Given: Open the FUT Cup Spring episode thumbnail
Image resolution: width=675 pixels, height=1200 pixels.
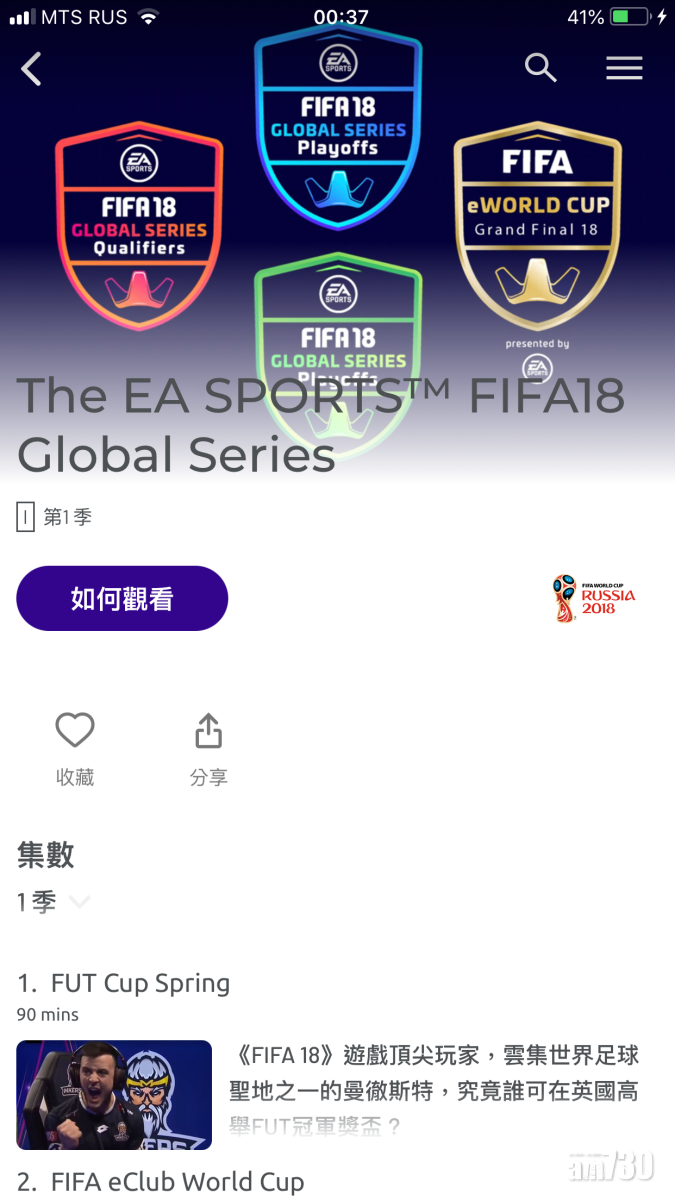Looking at the screenshot, I should 114,1095.
